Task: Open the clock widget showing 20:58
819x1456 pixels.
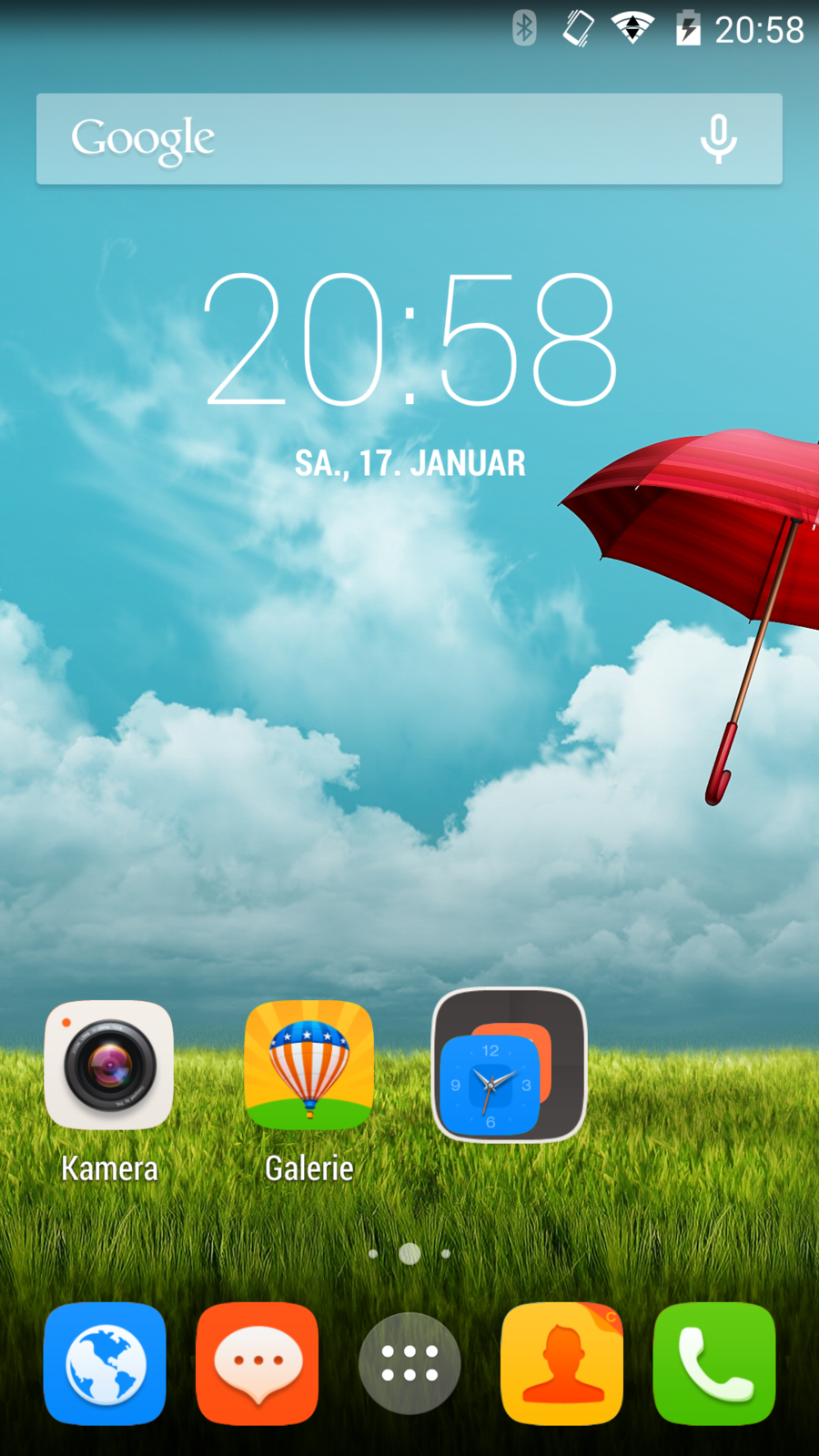Action: [x=409, y=339]
